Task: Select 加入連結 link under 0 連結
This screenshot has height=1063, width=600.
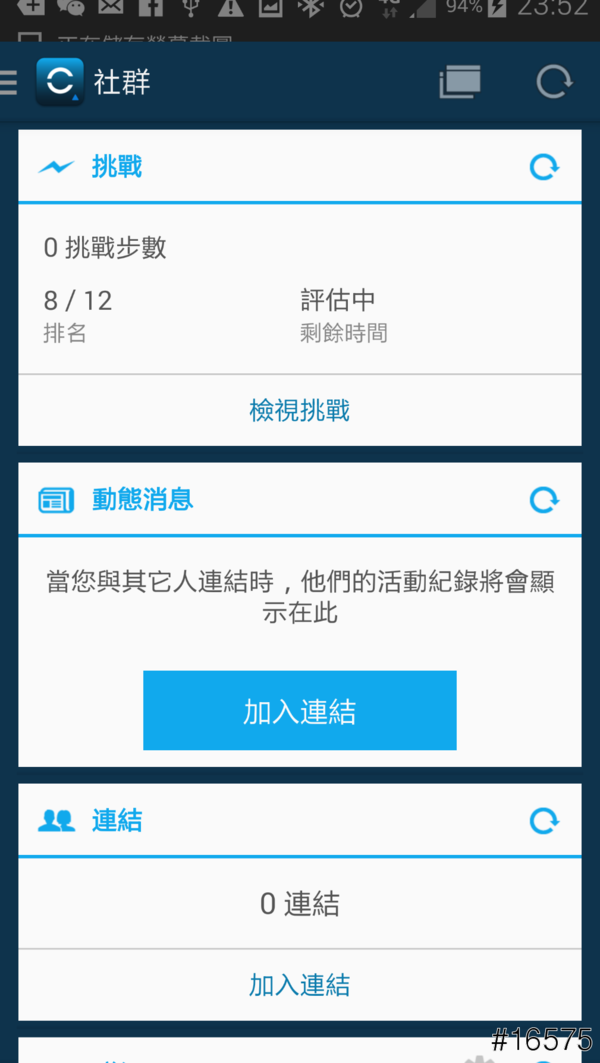Action: (300, 985)
